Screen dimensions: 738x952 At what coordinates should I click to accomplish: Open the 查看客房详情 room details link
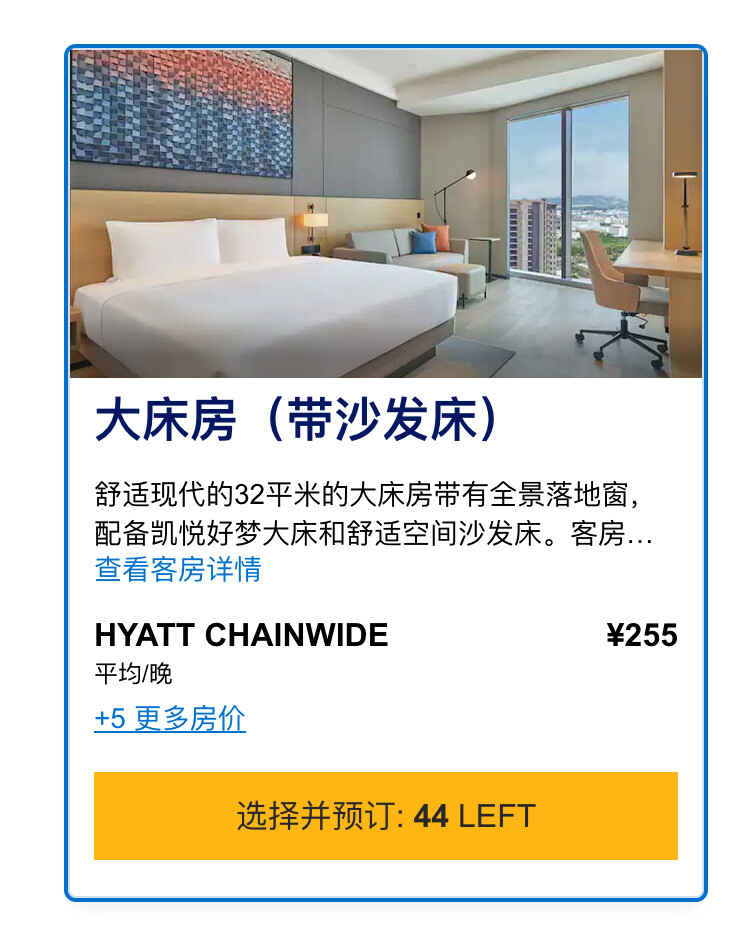click(178, 569)
